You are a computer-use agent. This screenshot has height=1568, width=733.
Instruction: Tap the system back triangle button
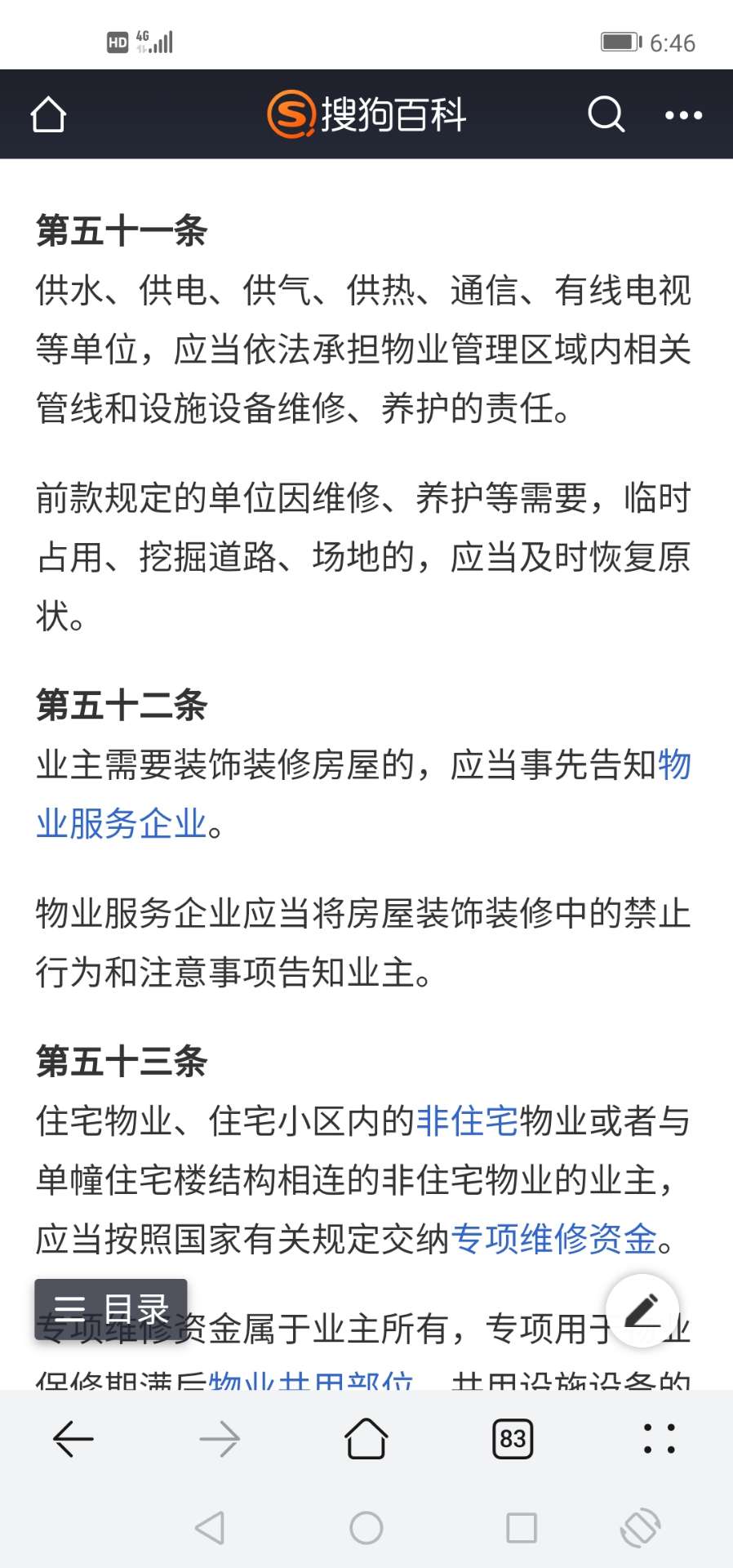coord(210,1527)
